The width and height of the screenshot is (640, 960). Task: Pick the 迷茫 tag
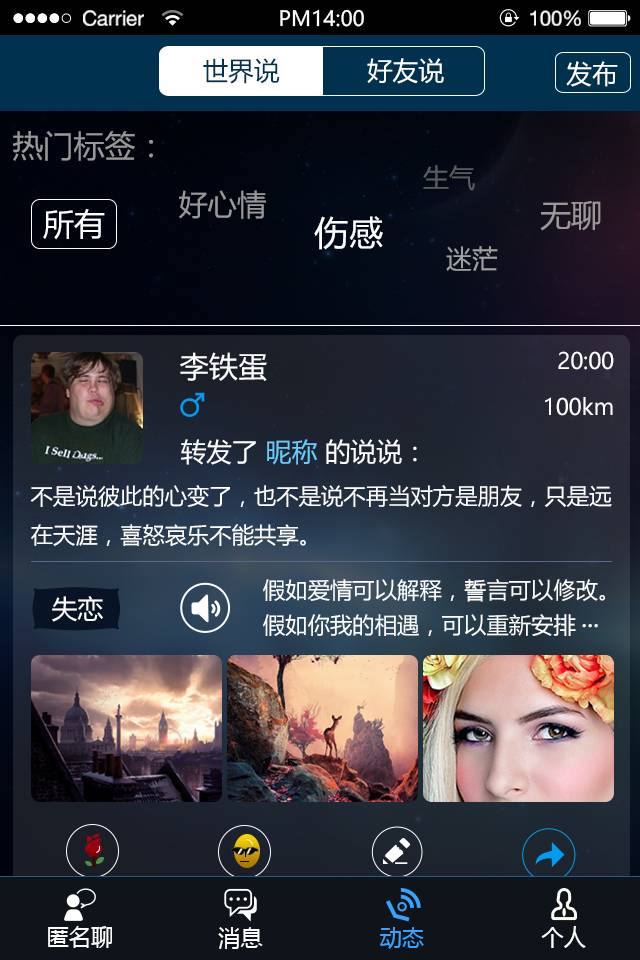point(471,259)
